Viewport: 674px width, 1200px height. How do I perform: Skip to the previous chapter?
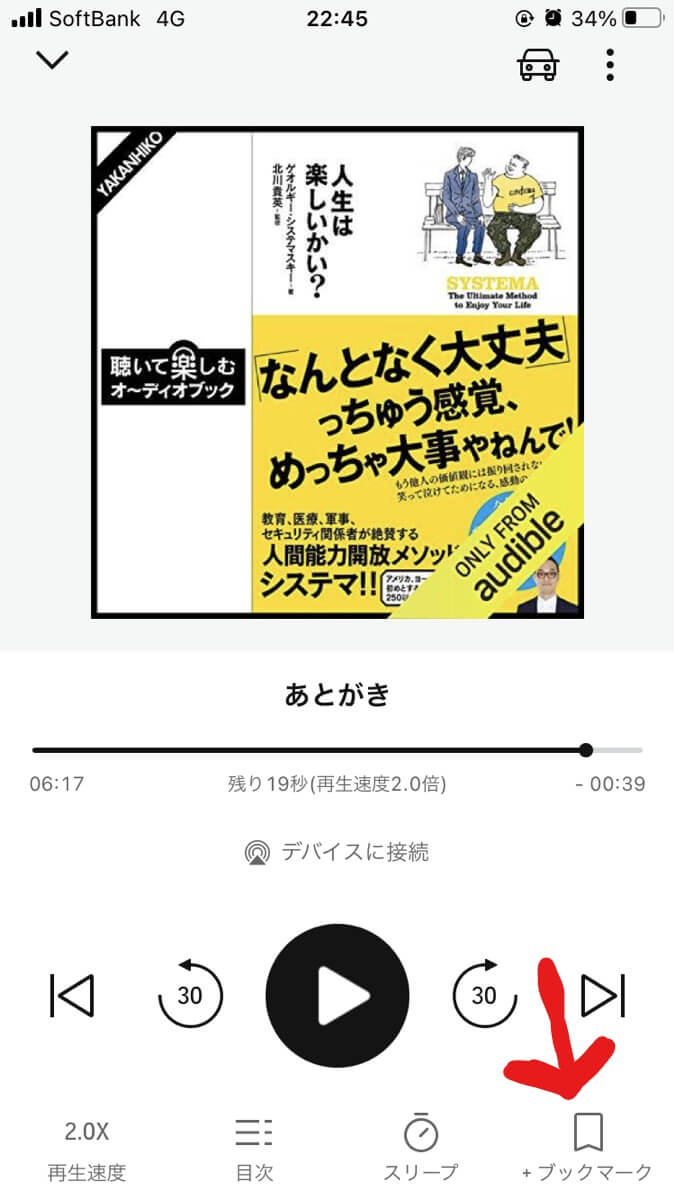[71, 995]
